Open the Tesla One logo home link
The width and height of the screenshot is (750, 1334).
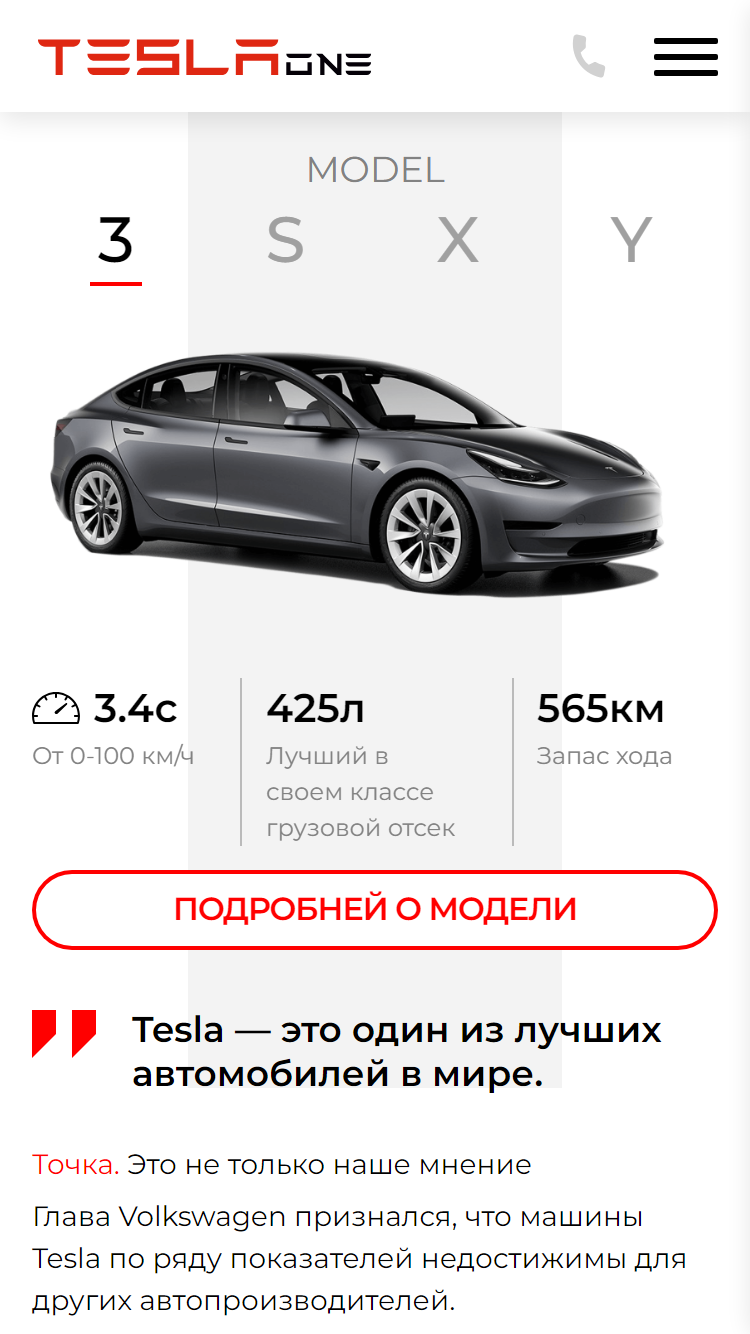205,57
